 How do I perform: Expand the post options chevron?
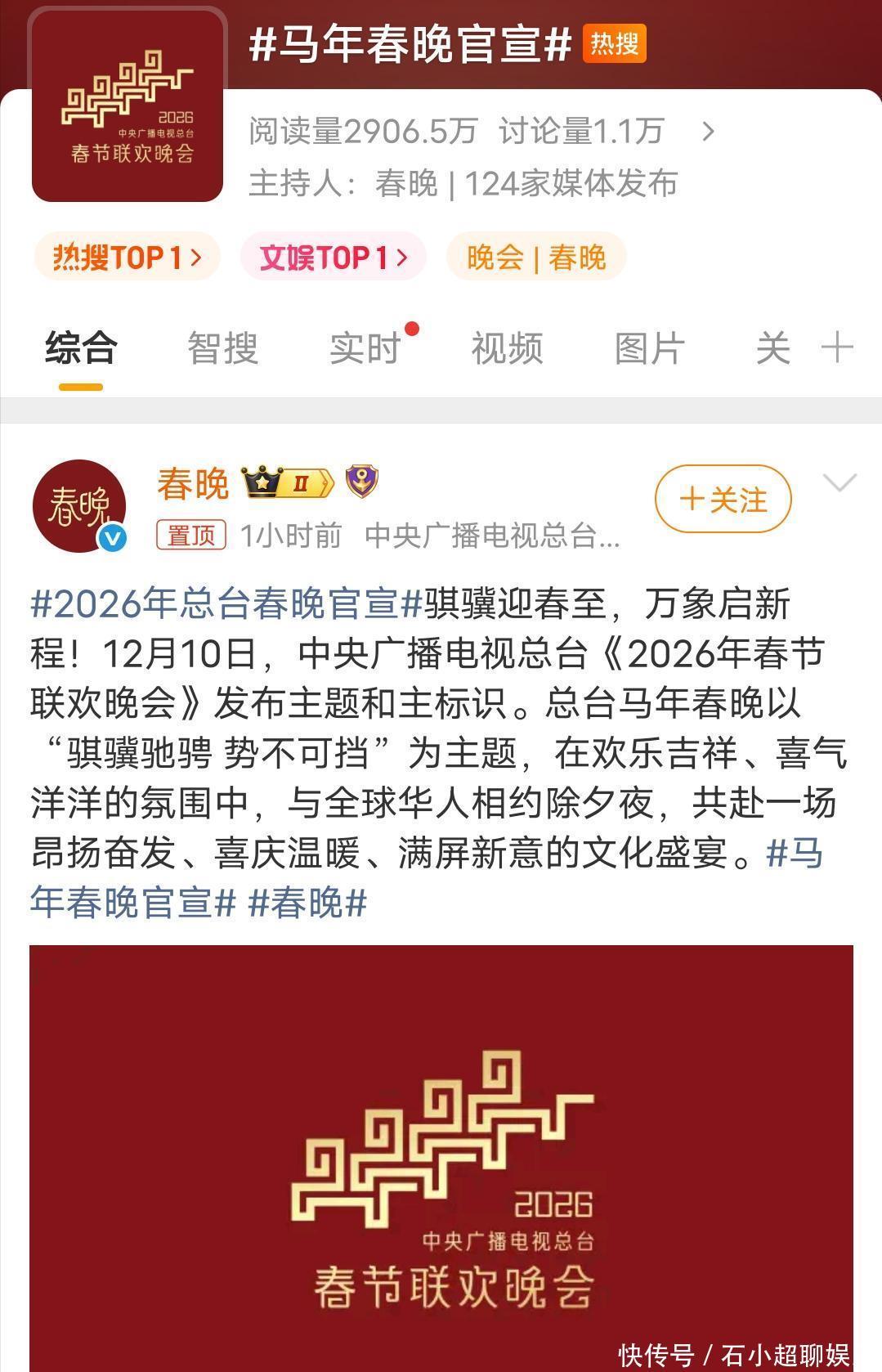839,483
